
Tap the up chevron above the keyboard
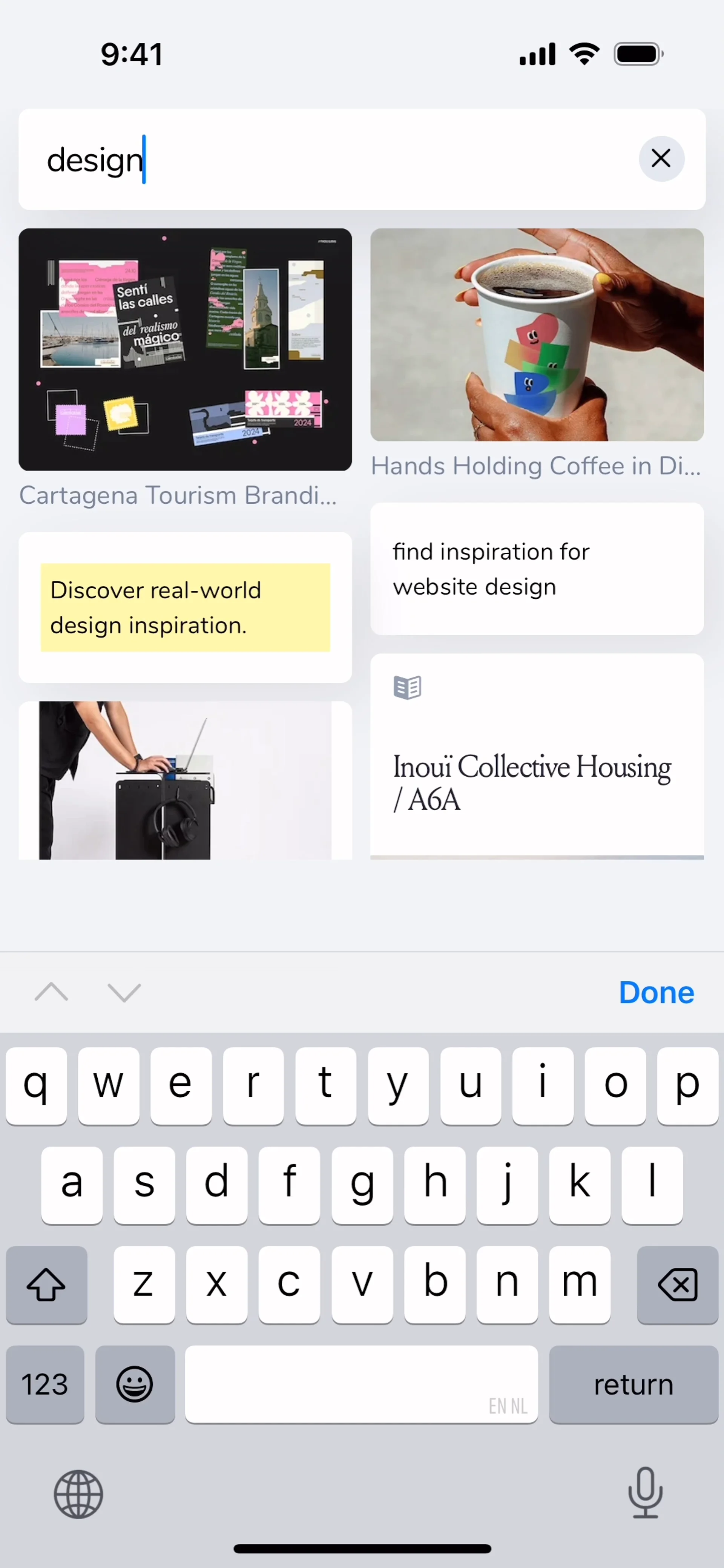(x=51, y=992)
